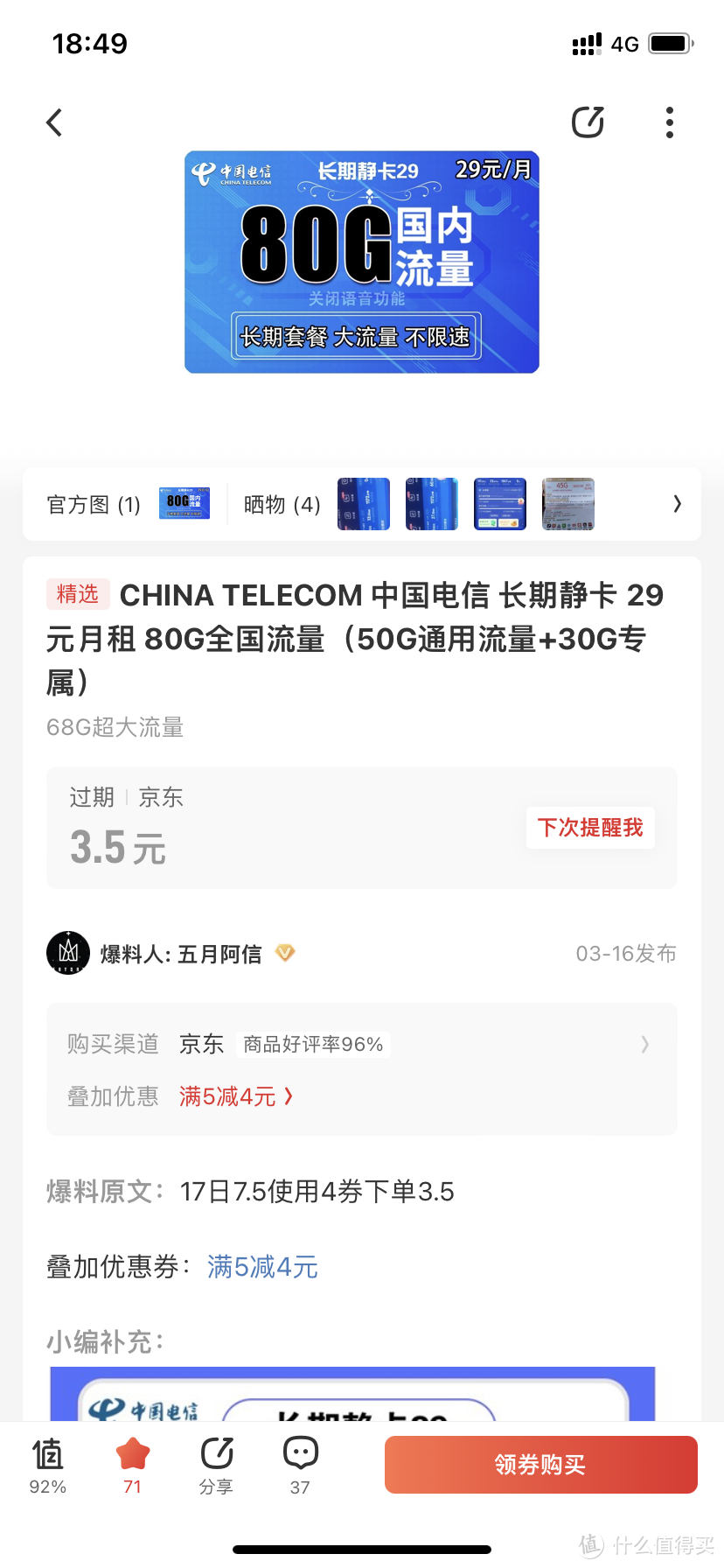Expand the gallery with the right chevron
This screenshot has width=724, height=1568.
[677, 504]
